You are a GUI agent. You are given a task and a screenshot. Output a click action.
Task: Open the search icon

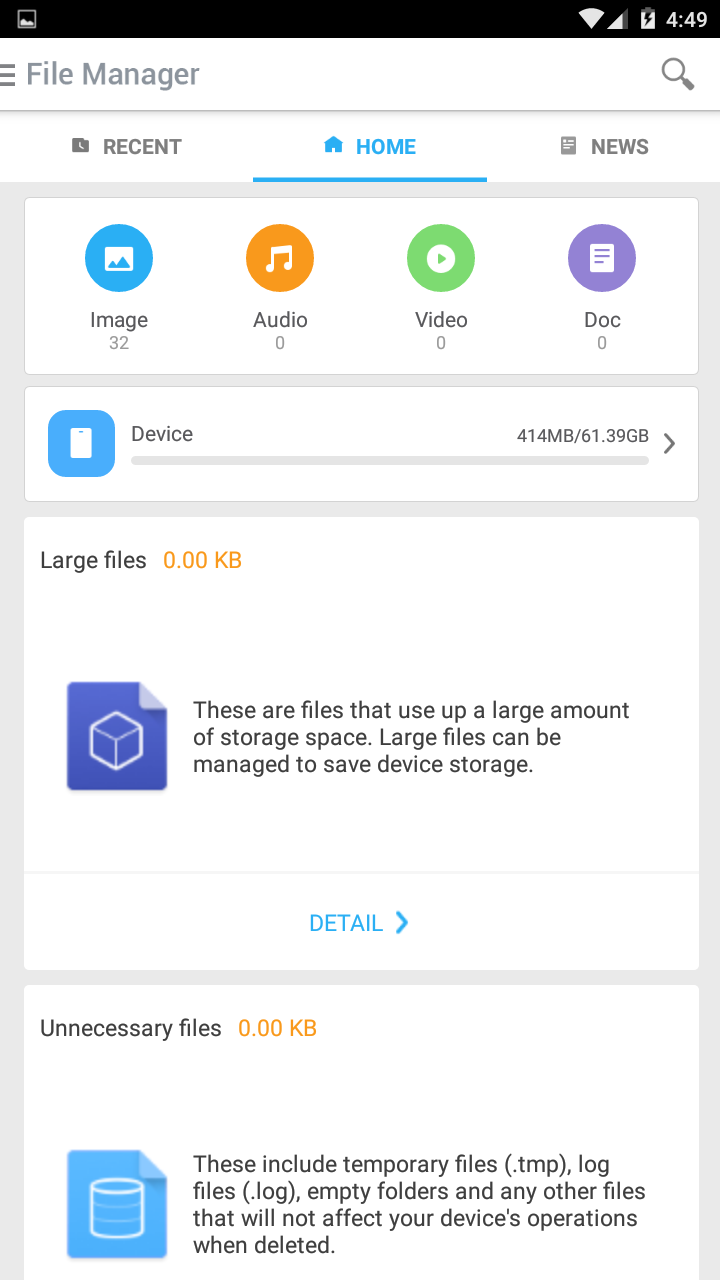coord(677,74)
